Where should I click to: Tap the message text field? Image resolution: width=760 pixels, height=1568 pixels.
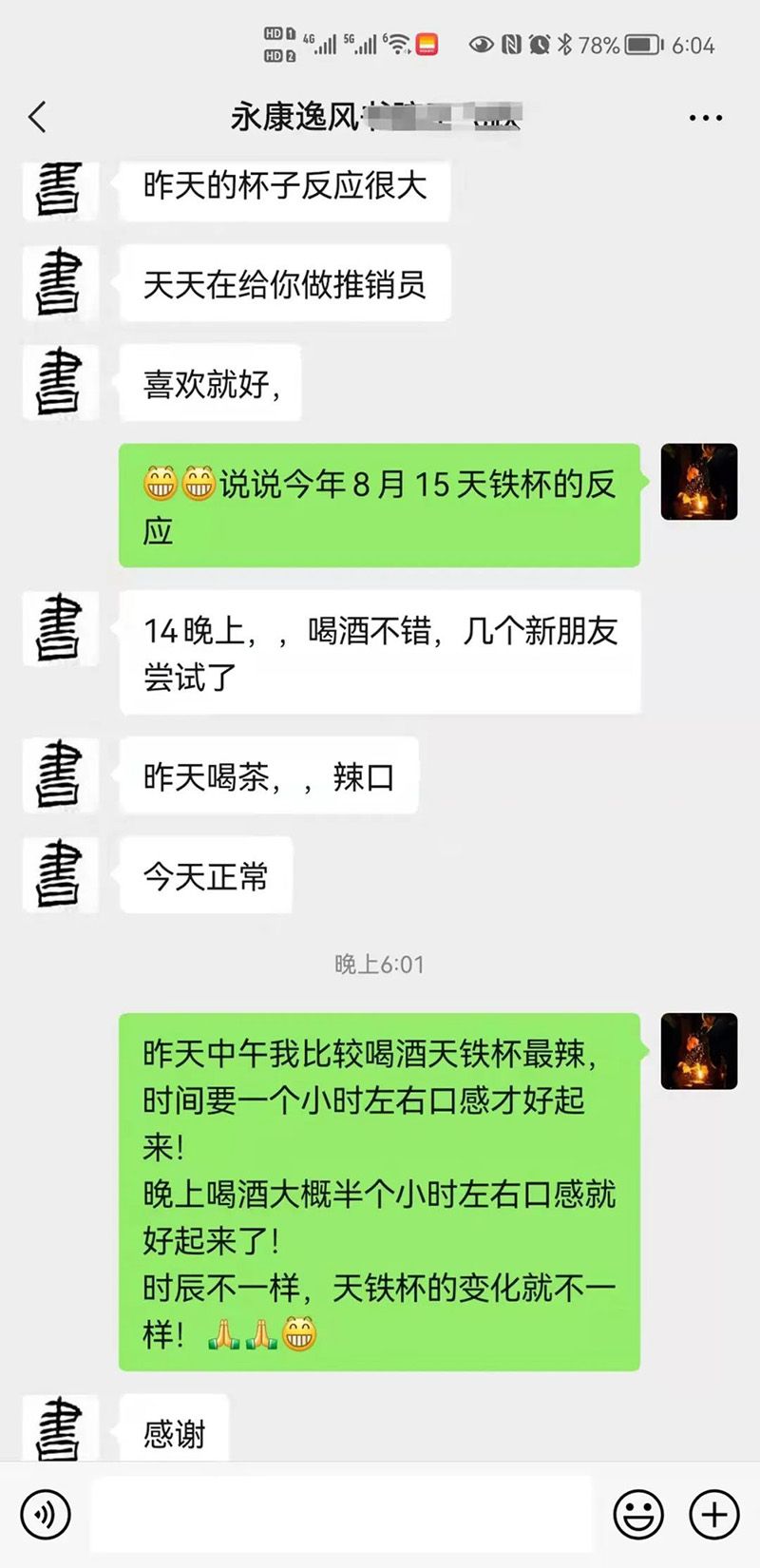coord(342,1514)
